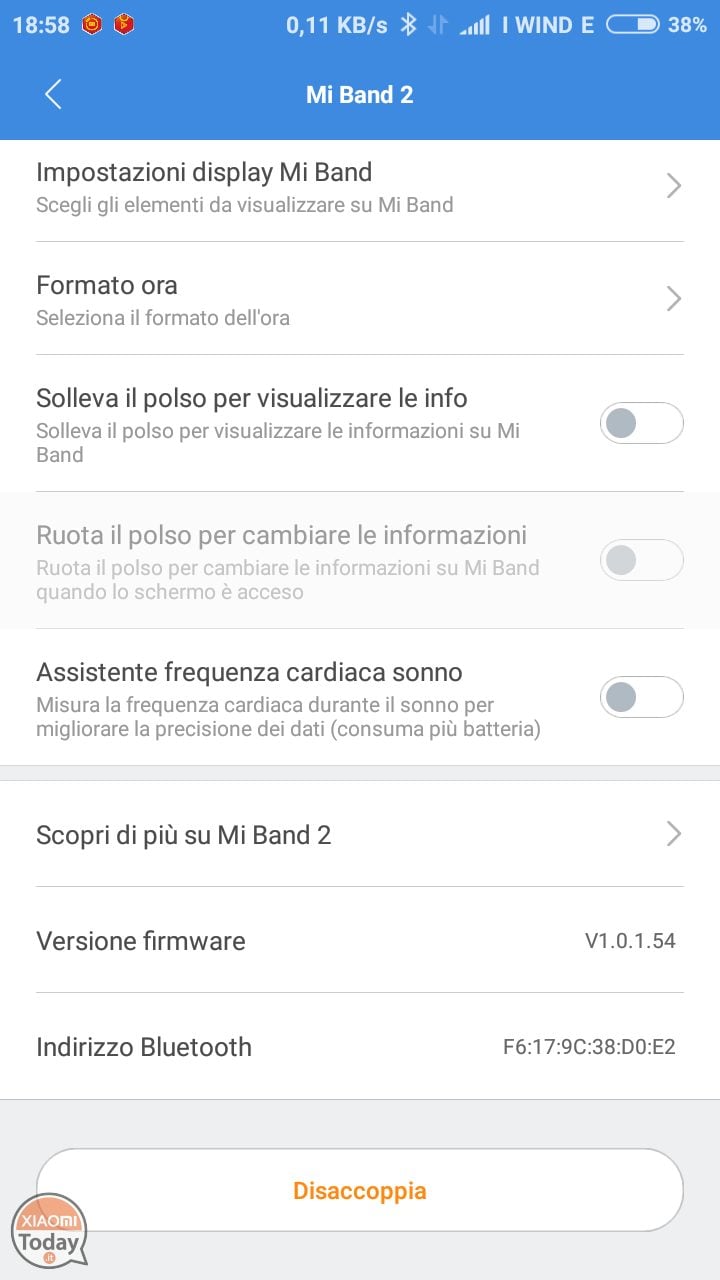
Task: Enable Solleva il polso per visualizzare le info
Action: (641, 423)
